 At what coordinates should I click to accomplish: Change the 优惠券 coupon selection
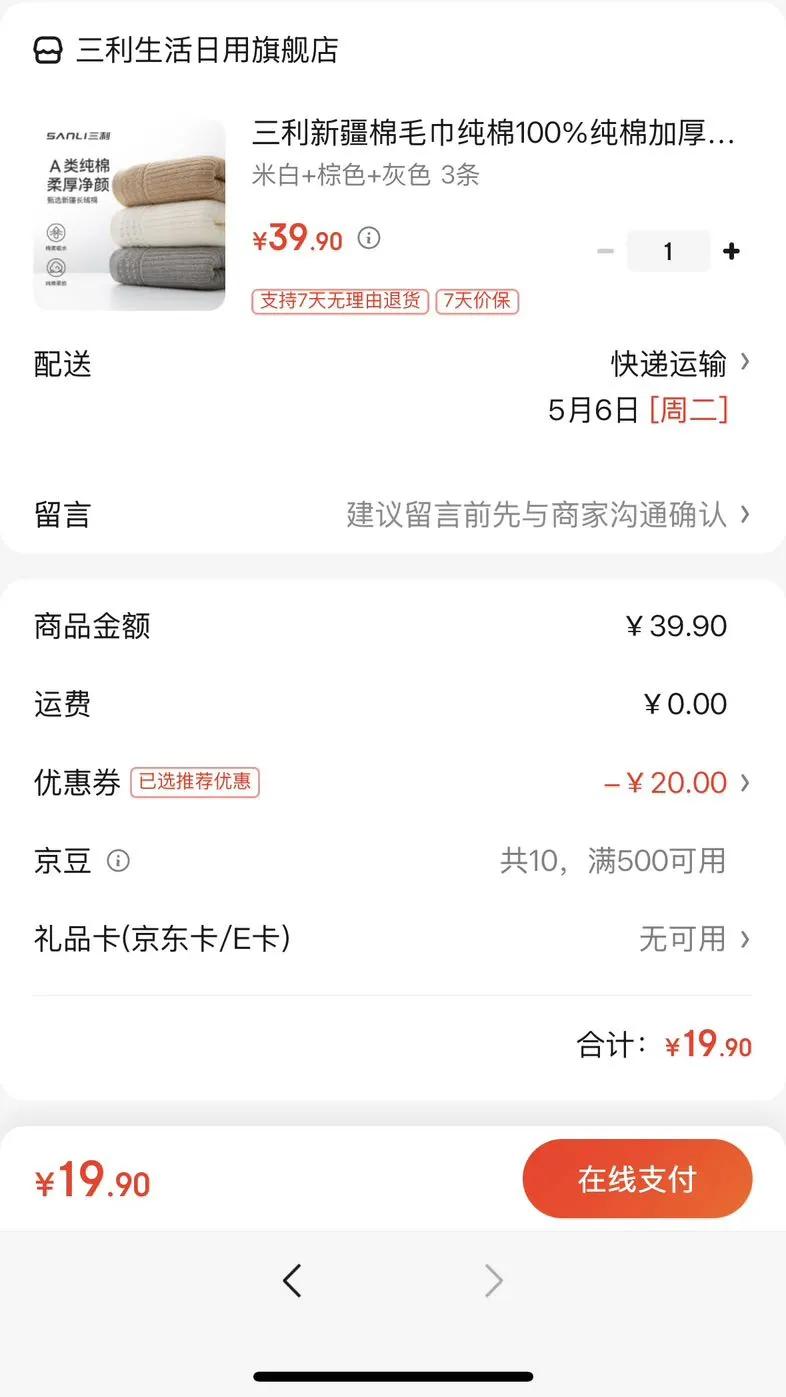(x=676, y=782)
